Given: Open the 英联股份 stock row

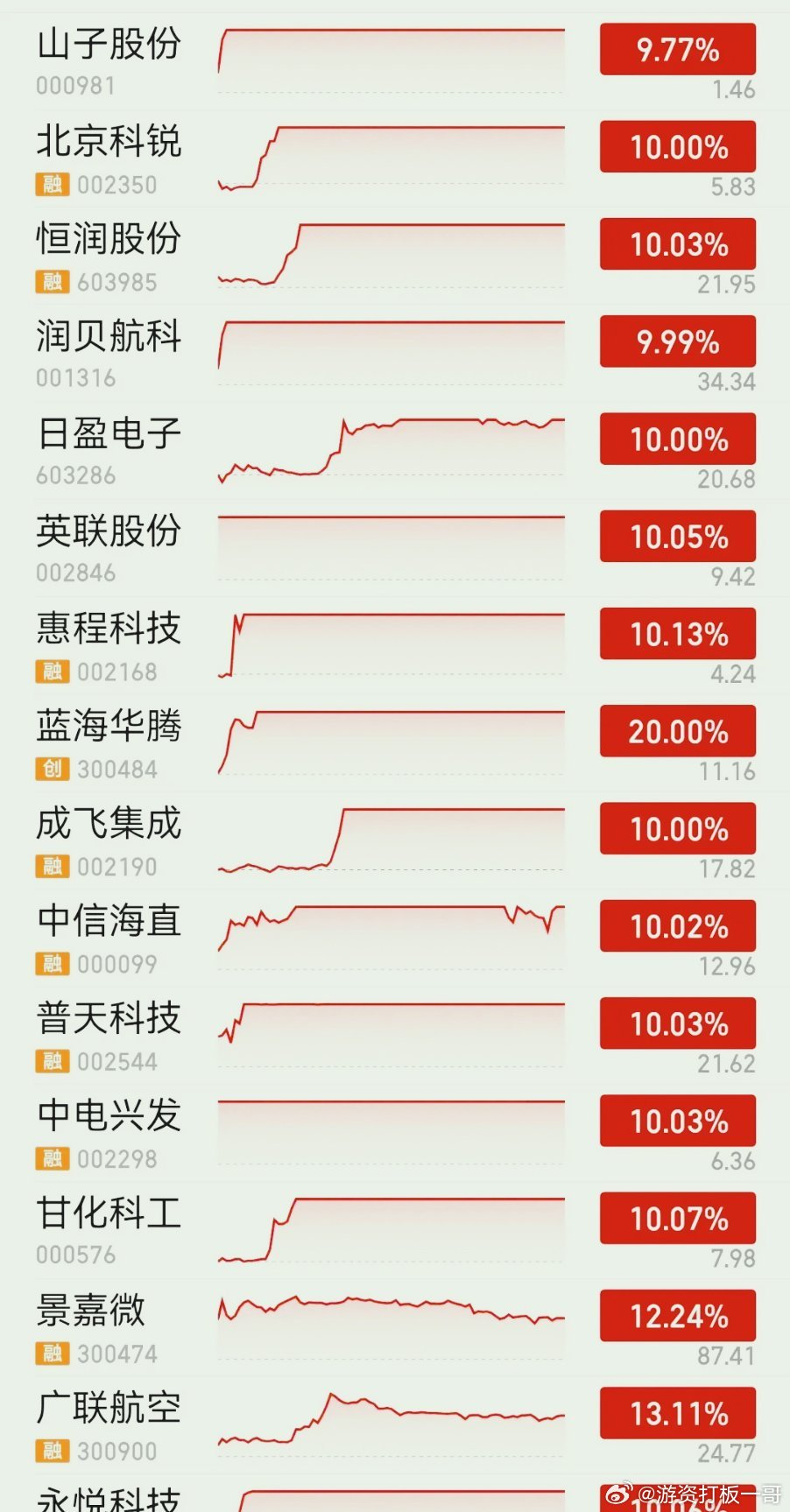Looking at the screenshot, I should 395,548.
